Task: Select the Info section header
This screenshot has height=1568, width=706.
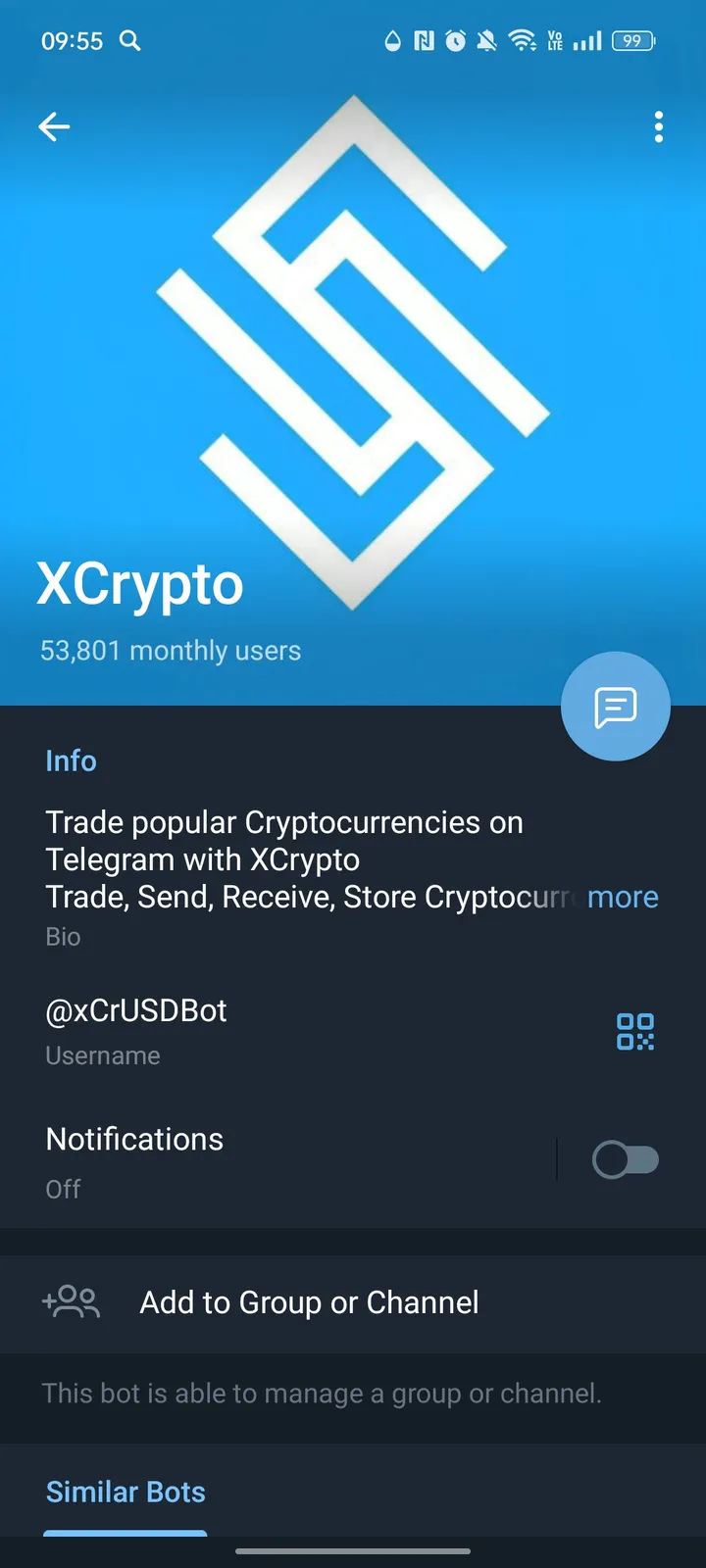Action: point(71,760)
